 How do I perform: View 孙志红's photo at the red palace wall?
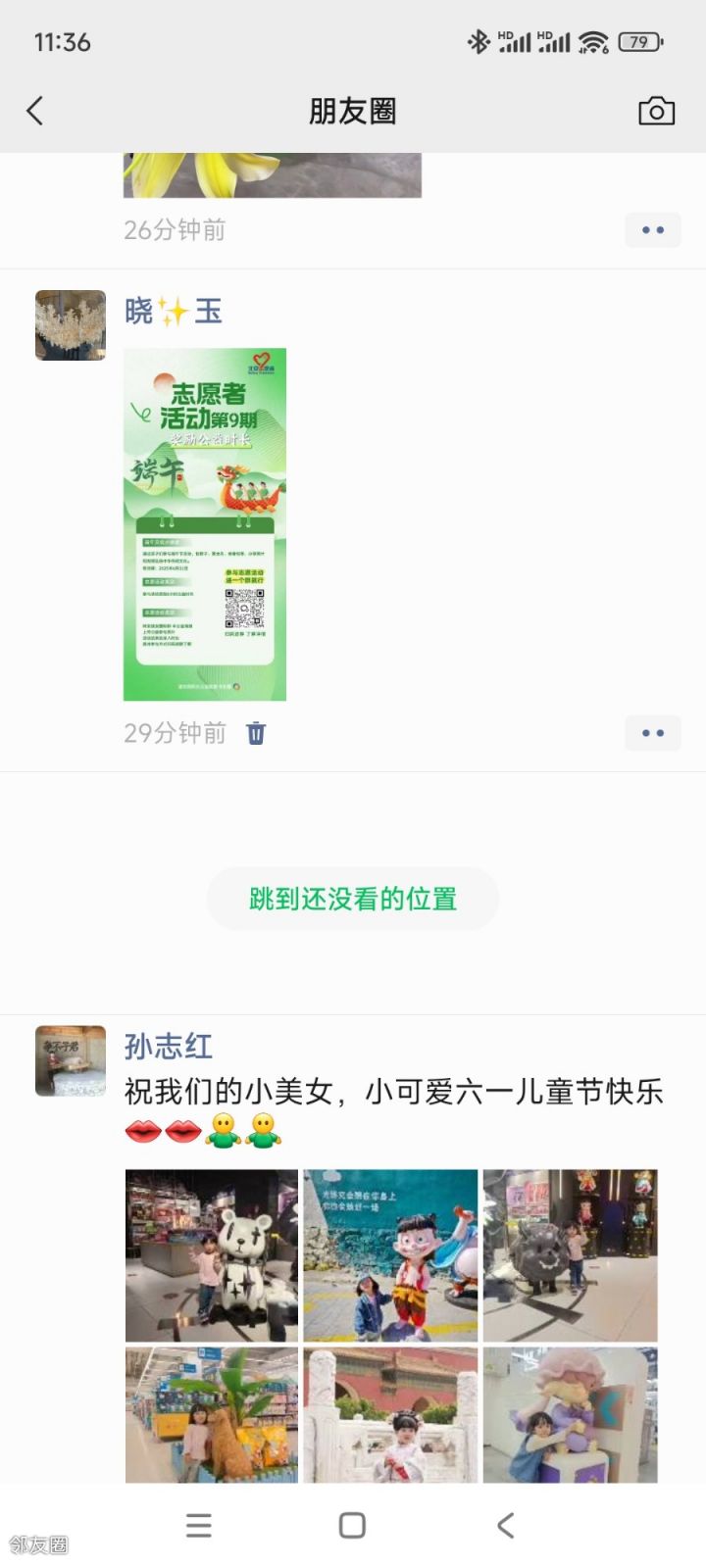pos(390,1414)
